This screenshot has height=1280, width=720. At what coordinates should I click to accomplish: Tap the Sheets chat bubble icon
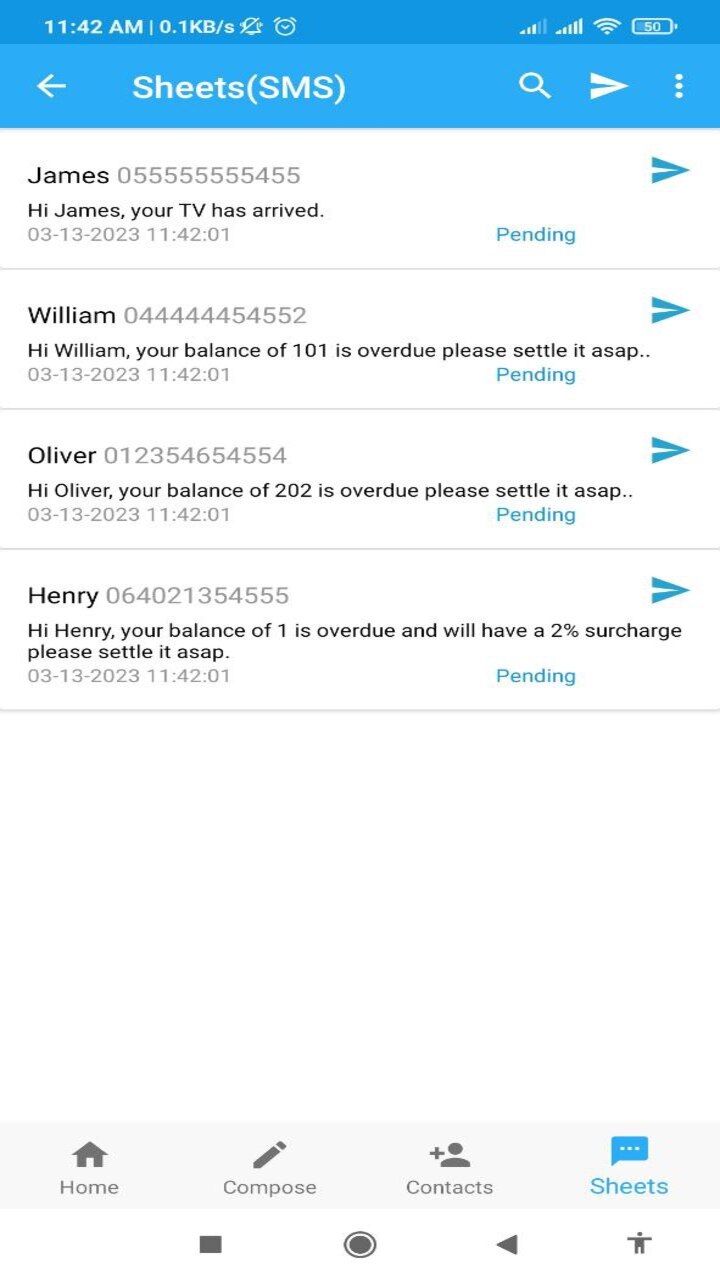629,1152
